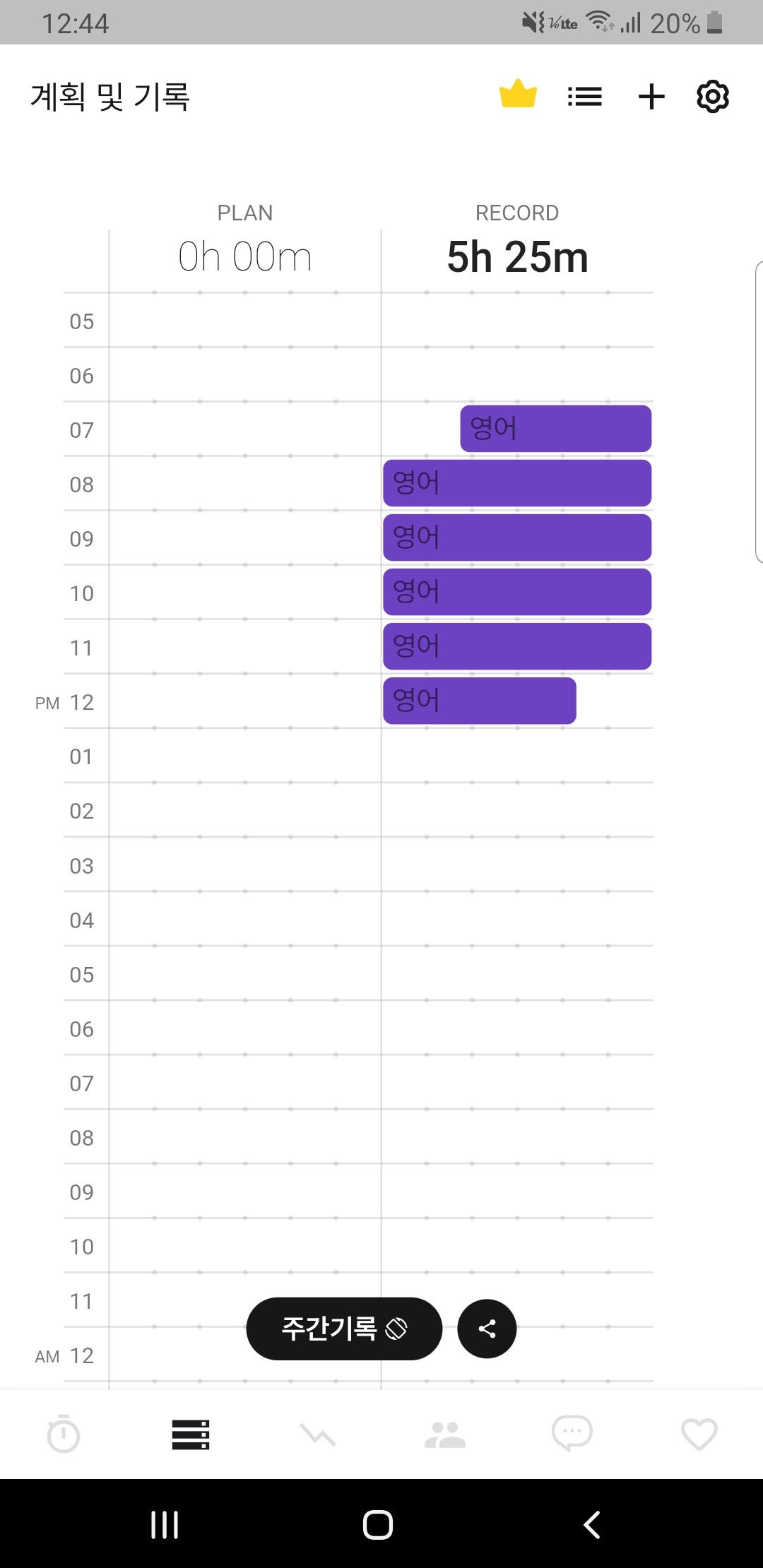This screenshot has width=763, height=1568.
Task: Open the settings gear
Action: tap(712, 96)
